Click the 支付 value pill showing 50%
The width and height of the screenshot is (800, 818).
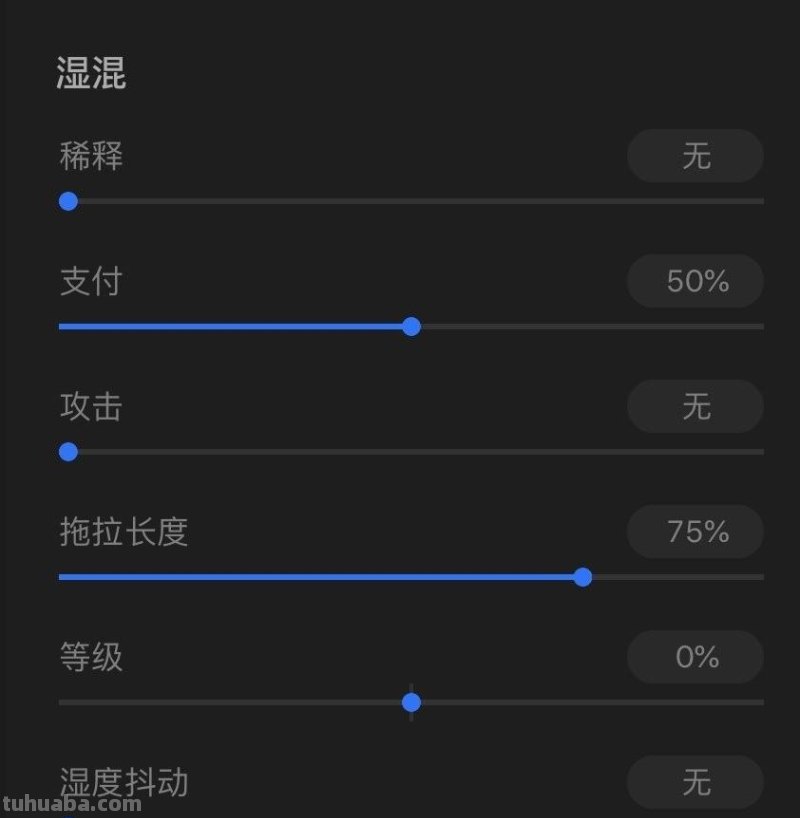[695, 282]
